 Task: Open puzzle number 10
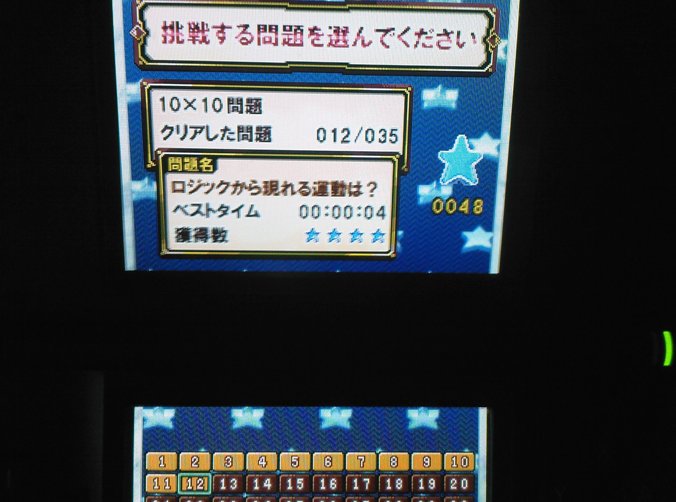(x=459, y=463)
